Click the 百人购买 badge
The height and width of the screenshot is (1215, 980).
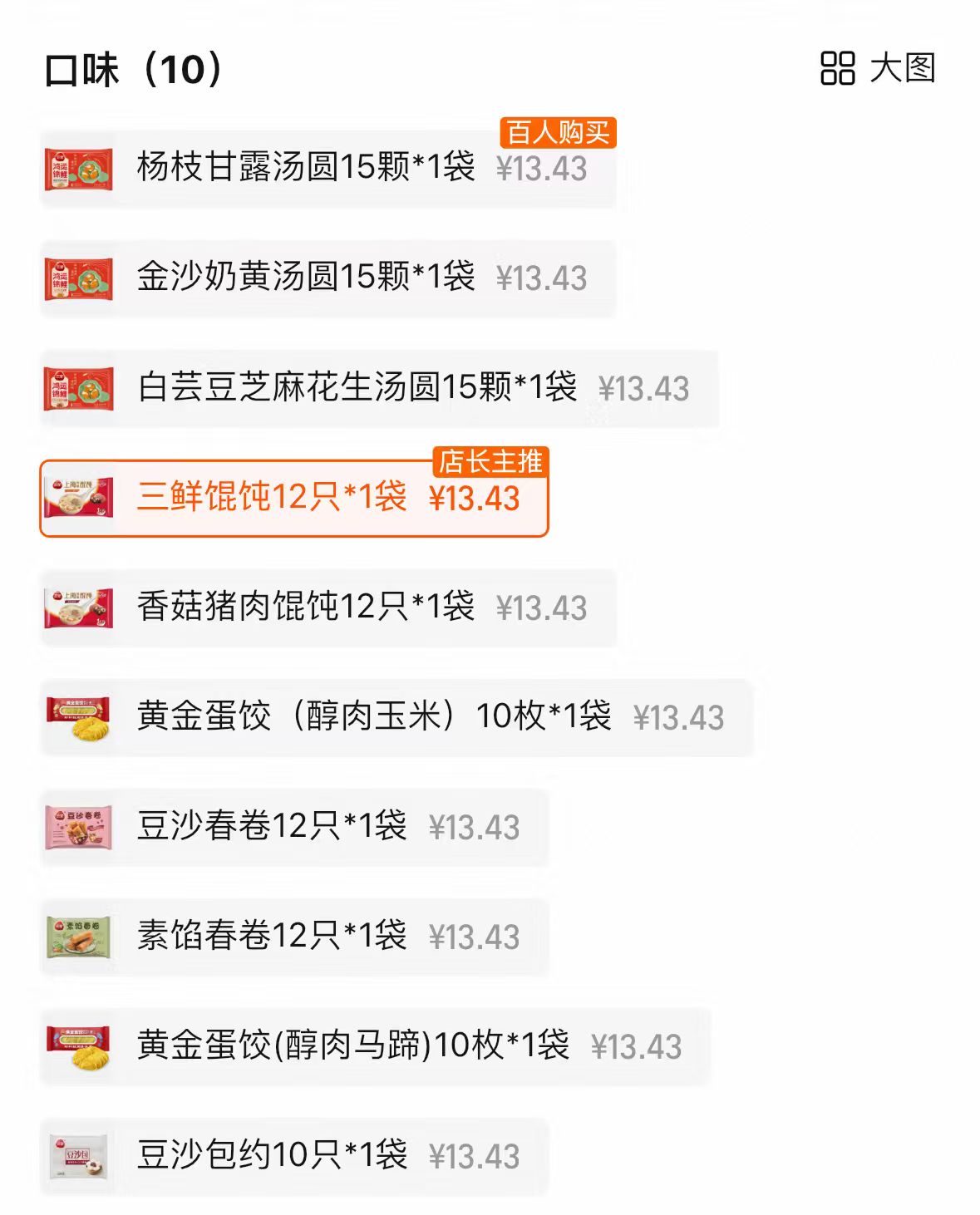[555, 130]
